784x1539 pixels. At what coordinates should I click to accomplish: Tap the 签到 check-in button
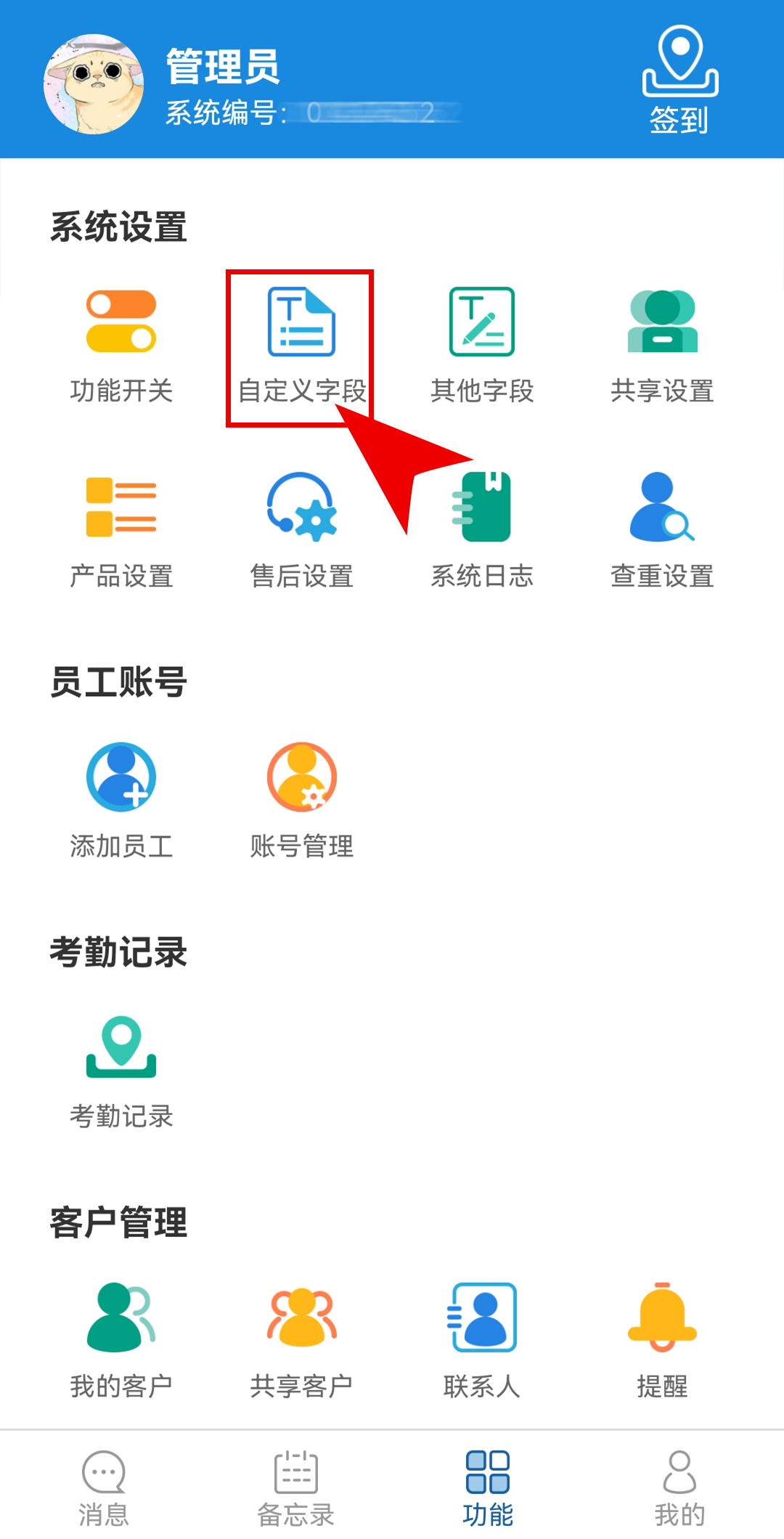680,80
